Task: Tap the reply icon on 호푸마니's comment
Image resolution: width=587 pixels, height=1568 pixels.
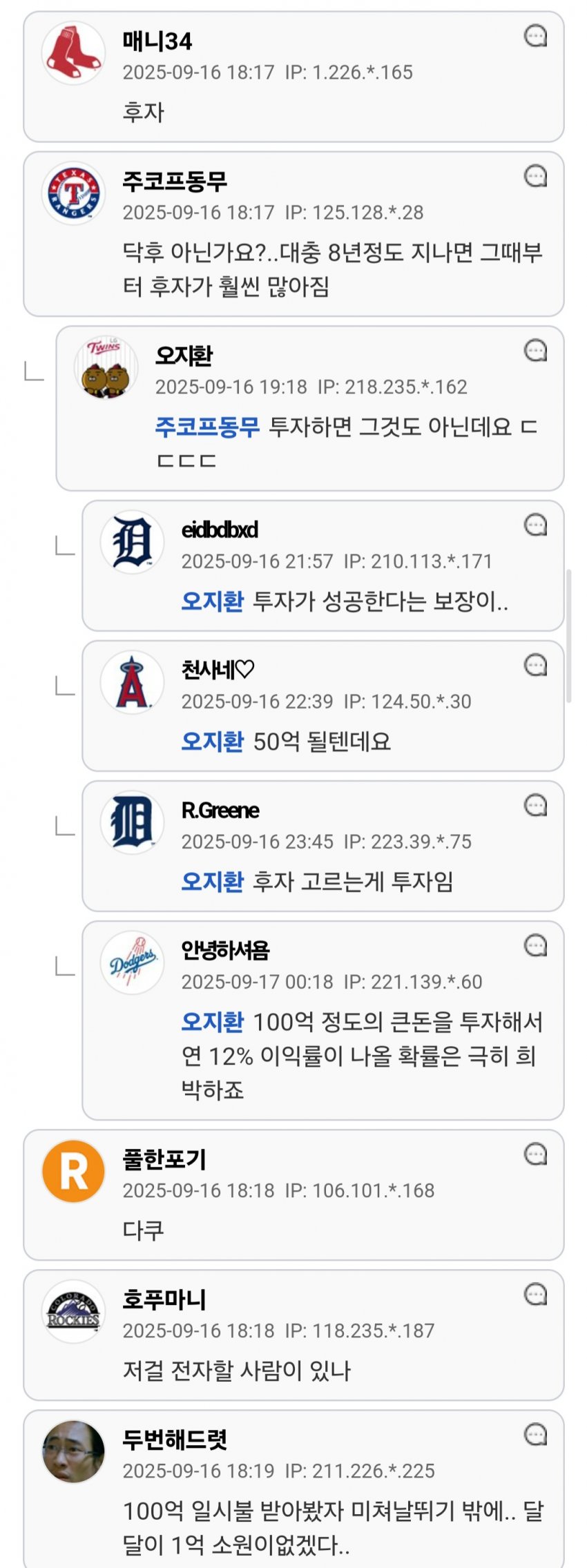Action: point(535,1294)
